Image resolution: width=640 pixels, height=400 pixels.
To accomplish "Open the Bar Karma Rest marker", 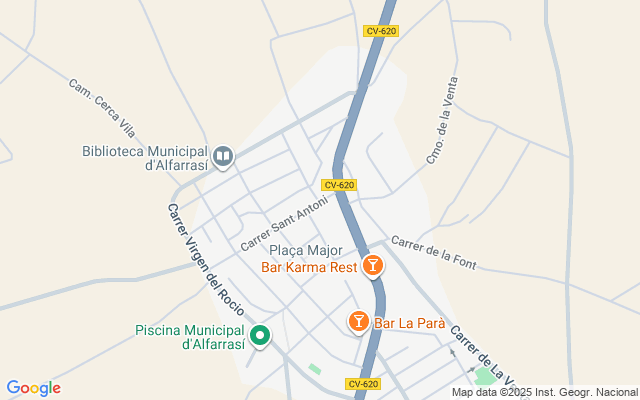I will [372, 266].
